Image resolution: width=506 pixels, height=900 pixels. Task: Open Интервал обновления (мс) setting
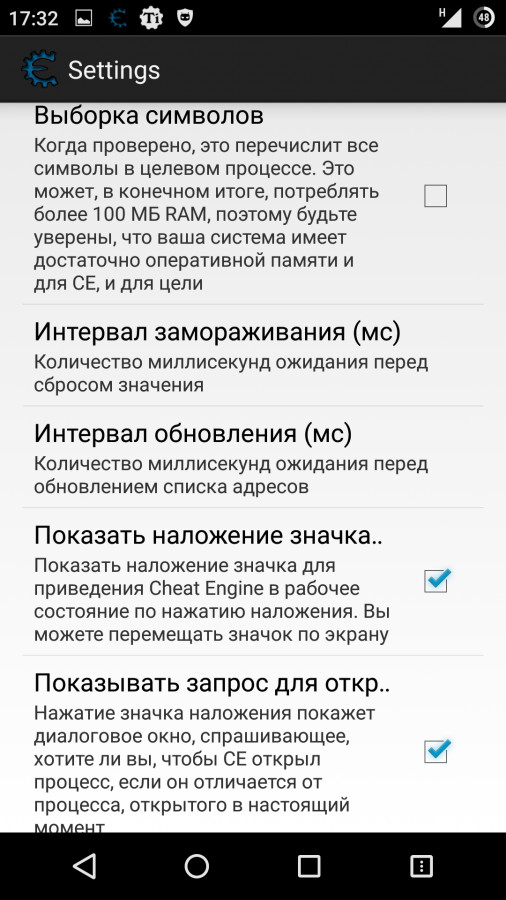pyautogui.click(x=253, y=457)
